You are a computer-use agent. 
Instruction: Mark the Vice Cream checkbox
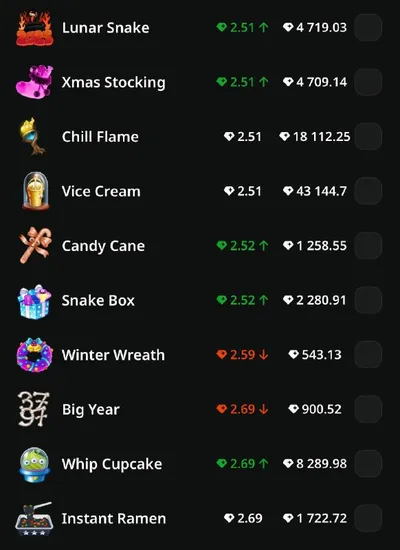[x=368, y=191]
